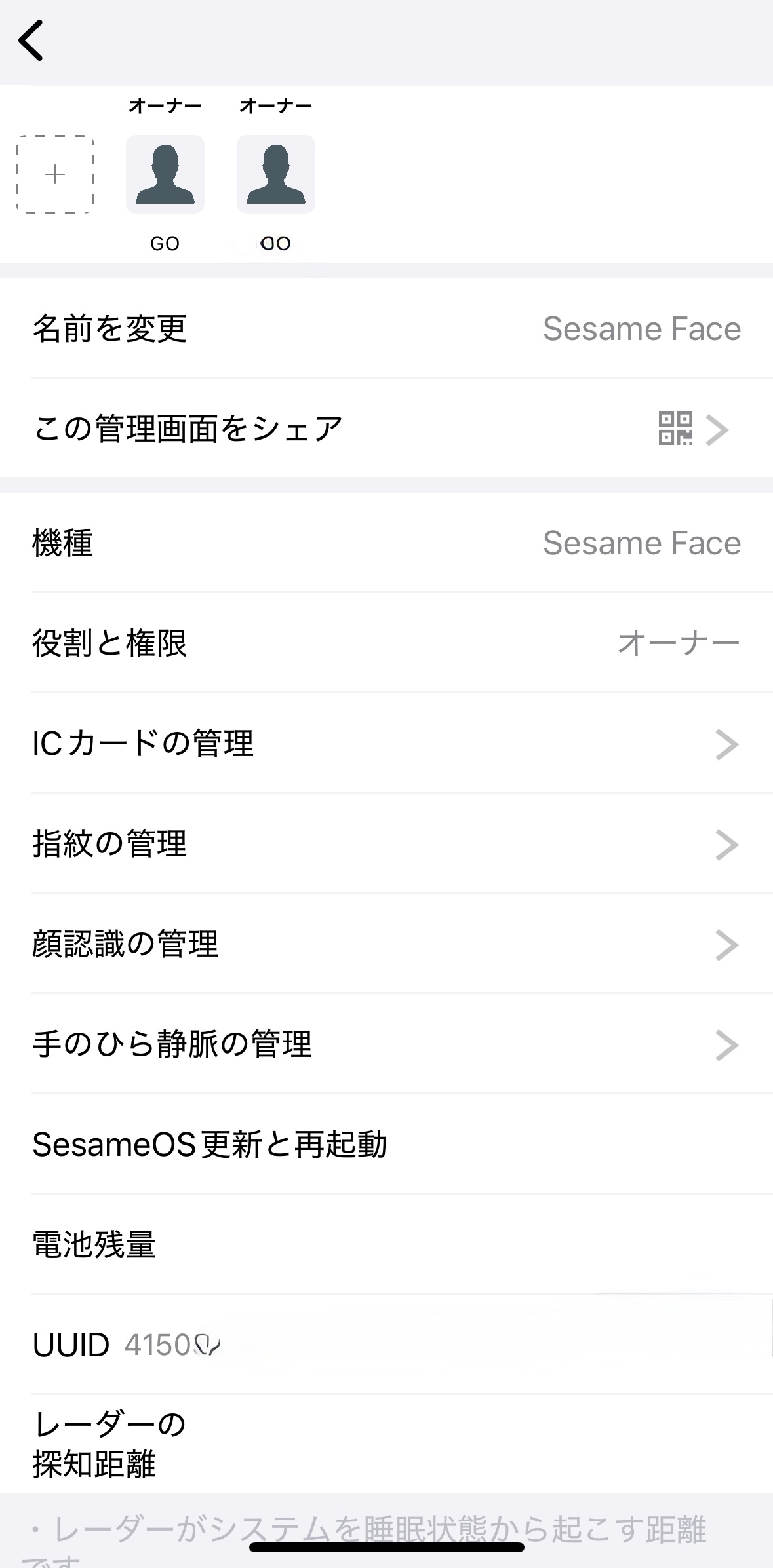Screen dimensions: 773x1568
Task: Open 名前を変更 to rename the device
Action: point(387,328)
